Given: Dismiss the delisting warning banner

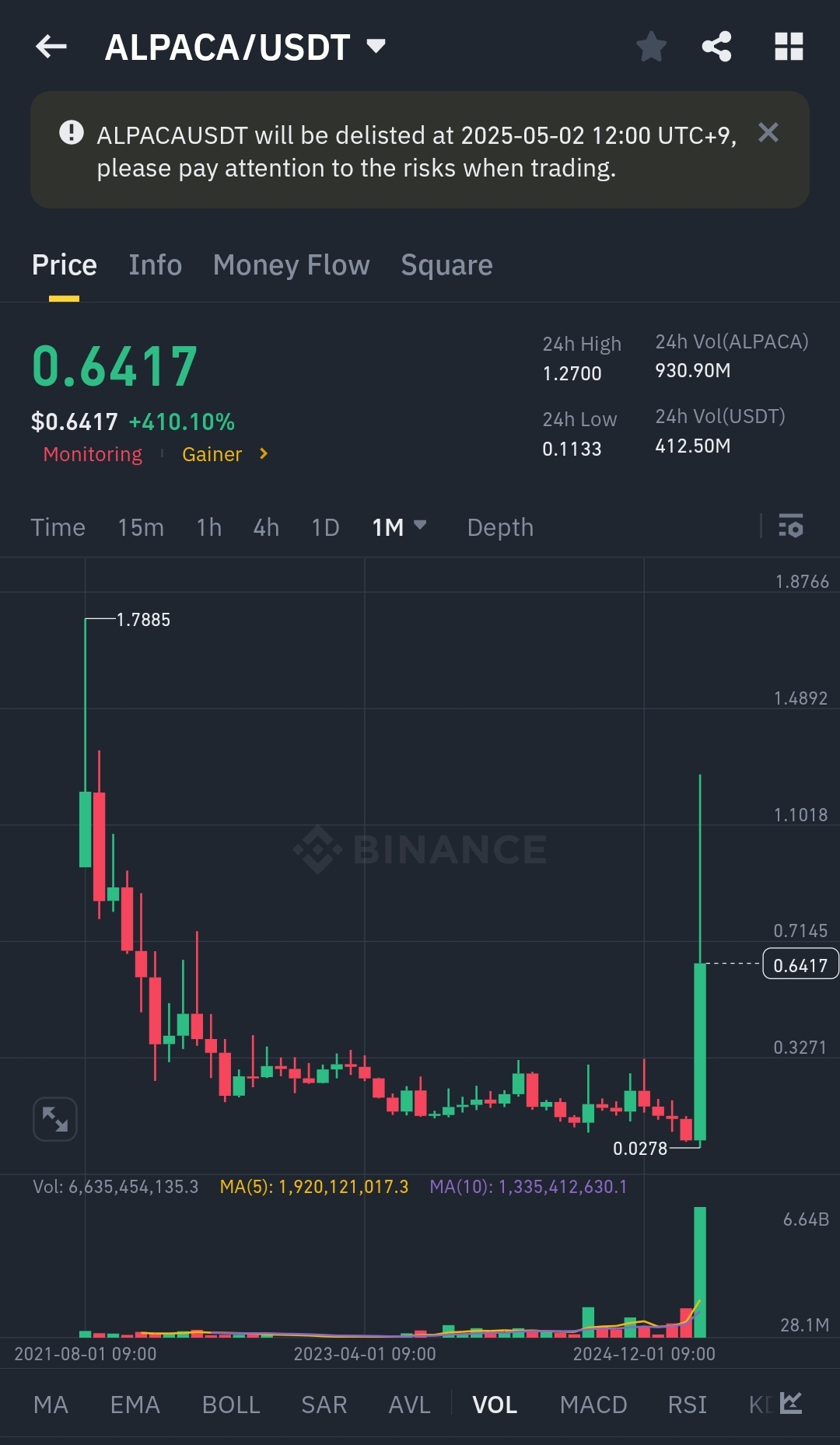Looking at the screenshot, I should click(768, 133).
